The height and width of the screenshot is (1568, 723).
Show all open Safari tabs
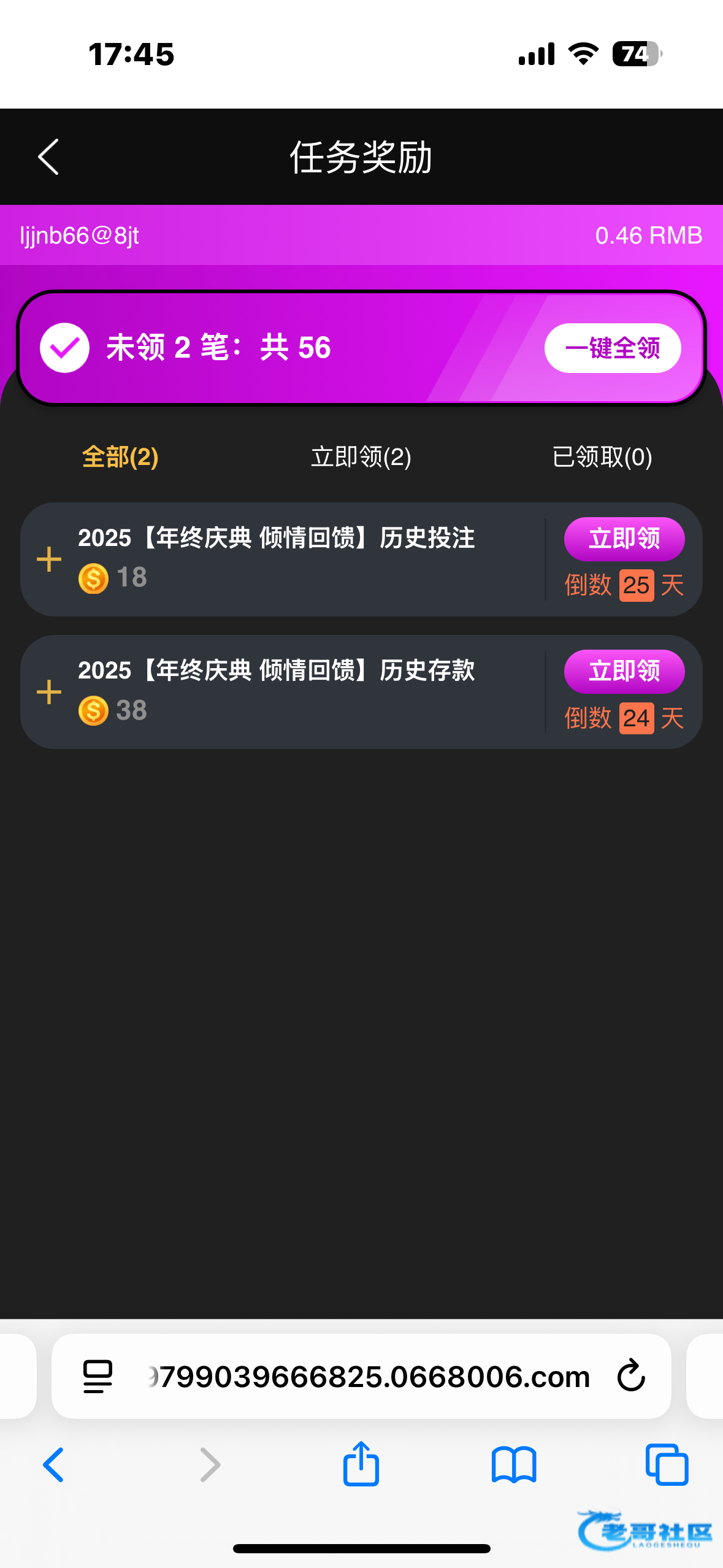(667, 1465)
